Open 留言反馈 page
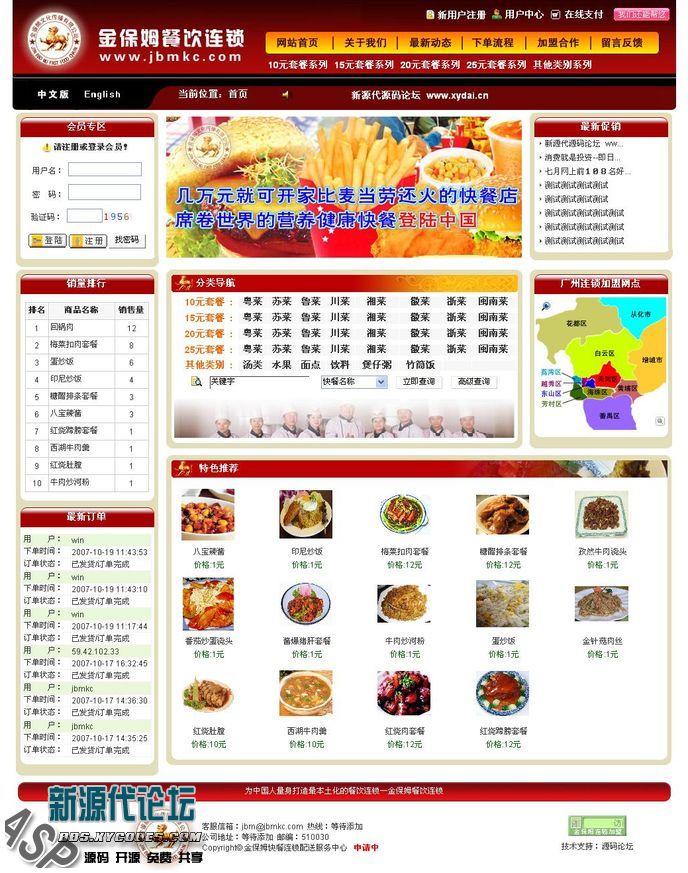Image resolution: width=688 pixels, height=873 pixels. click(622, 43)
